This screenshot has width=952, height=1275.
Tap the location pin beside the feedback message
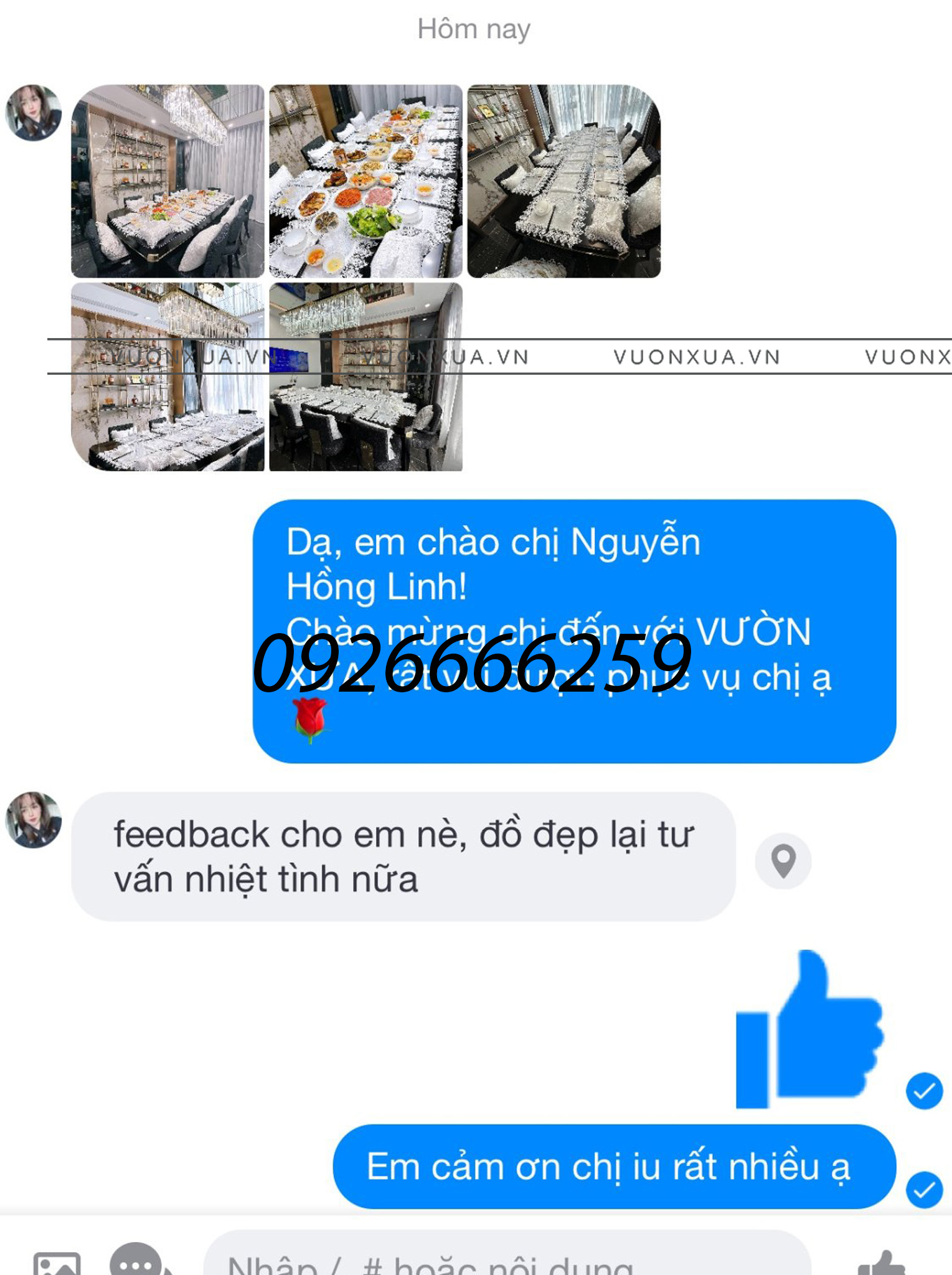(783, 861)
